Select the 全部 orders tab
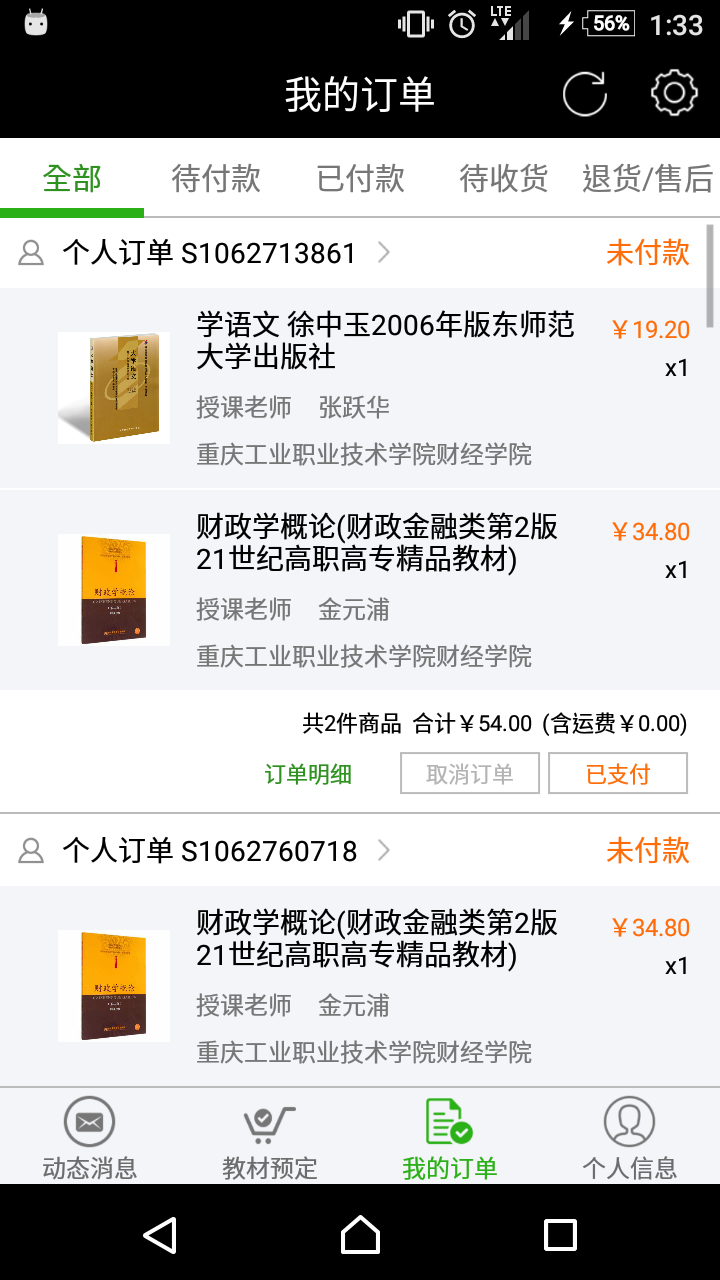The height and width of the screenshot is (1280, 720). [72, 179]
